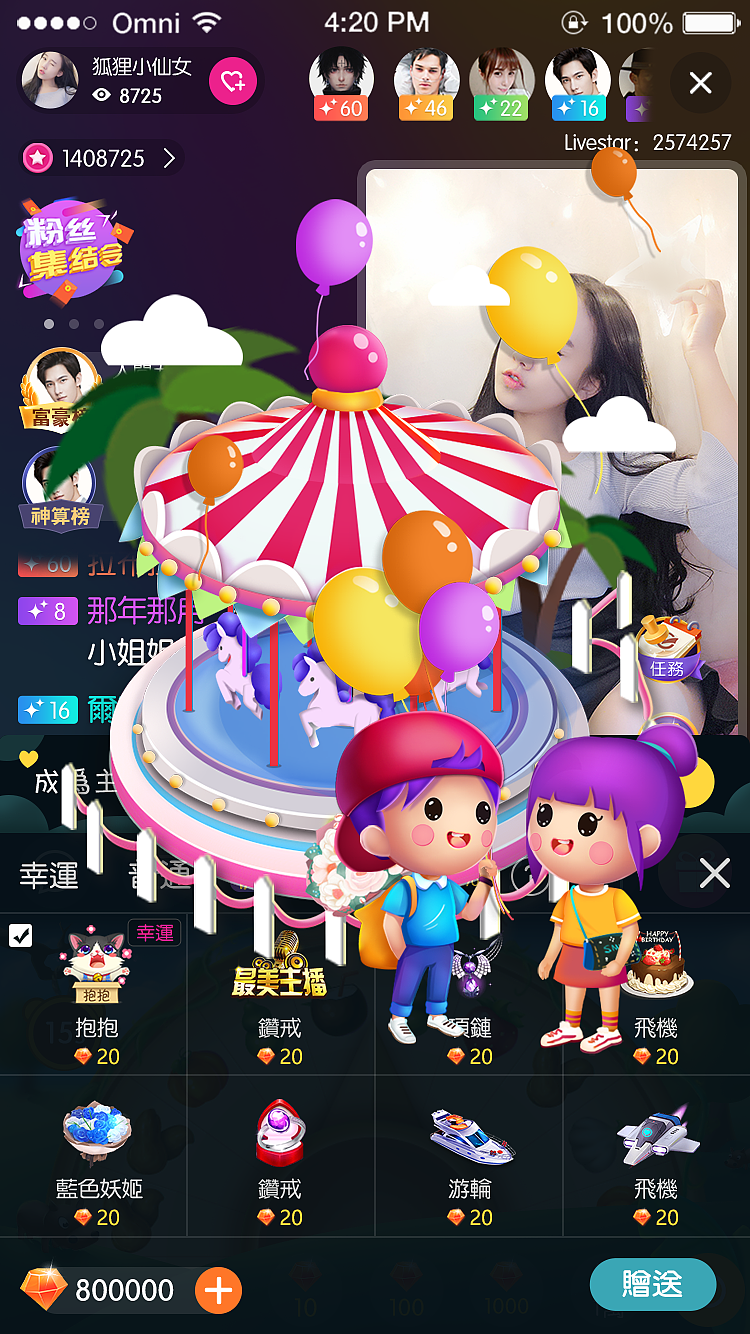Open the 富豪榜 rich list avatar badge
This screenshot has height=1334, width=750.
click(60, 385)
